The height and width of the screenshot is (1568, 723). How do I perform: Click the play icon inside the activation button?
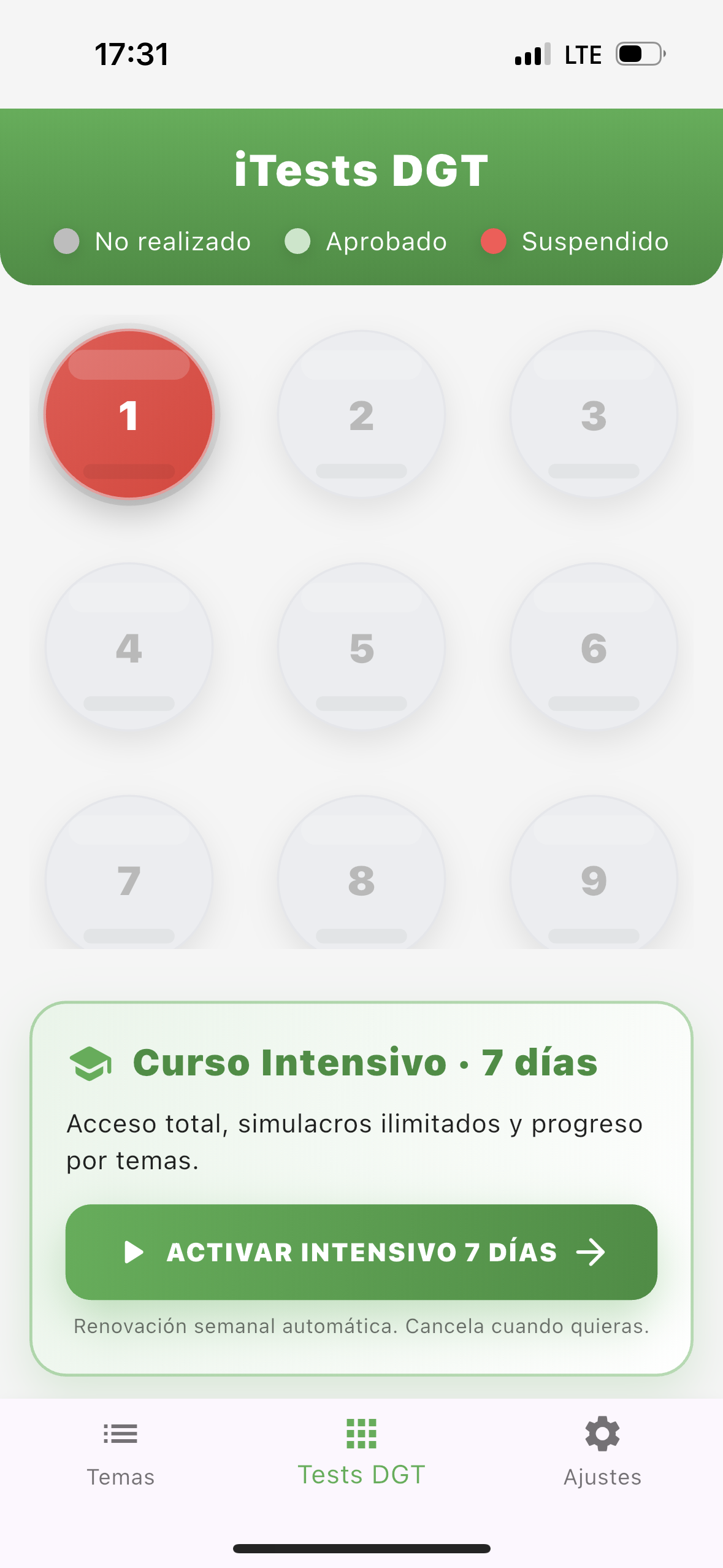click(x=135, y=1252)
